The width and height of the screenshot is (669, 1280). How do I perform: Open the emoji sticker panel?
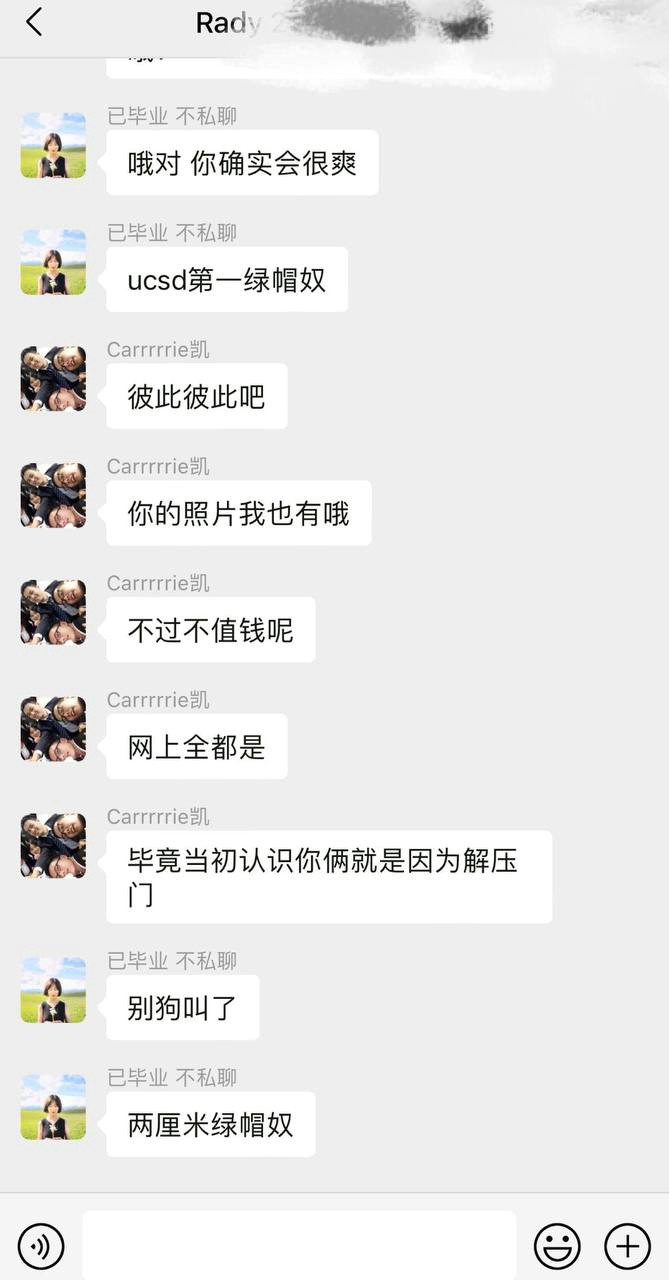pos(557,1246)
